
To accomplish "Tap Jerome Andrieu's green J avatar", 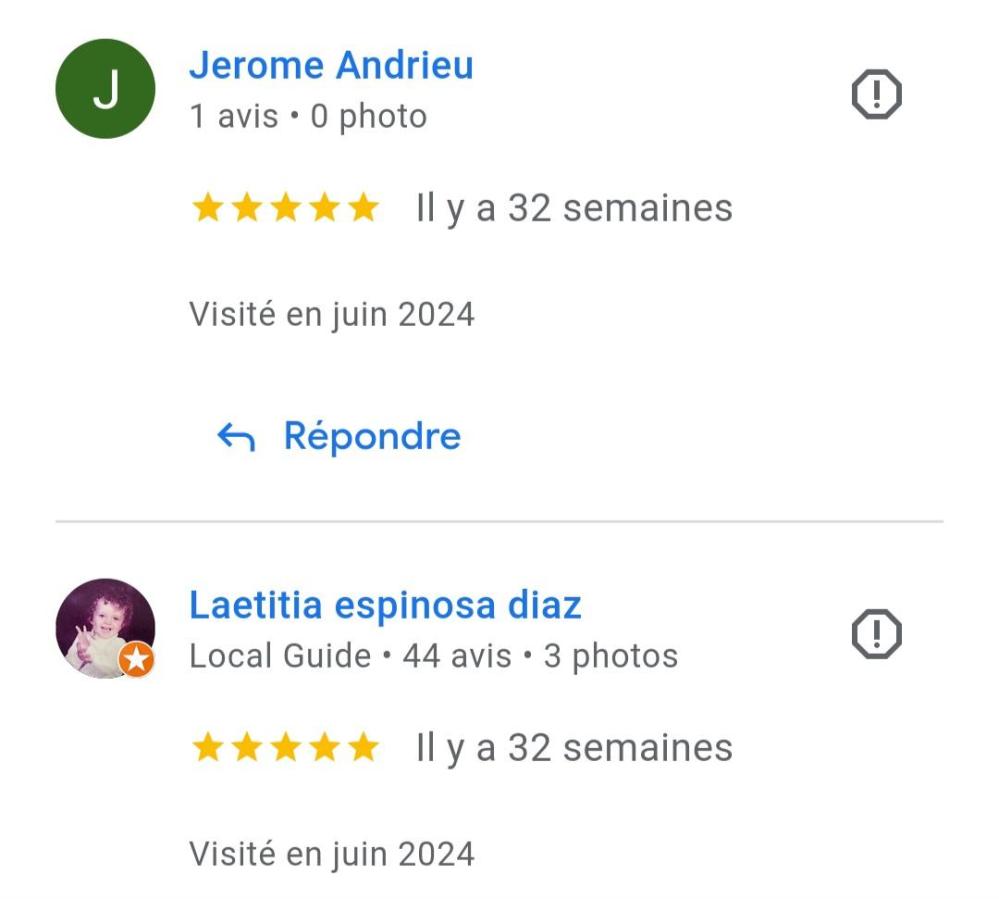I will point(105,89).
